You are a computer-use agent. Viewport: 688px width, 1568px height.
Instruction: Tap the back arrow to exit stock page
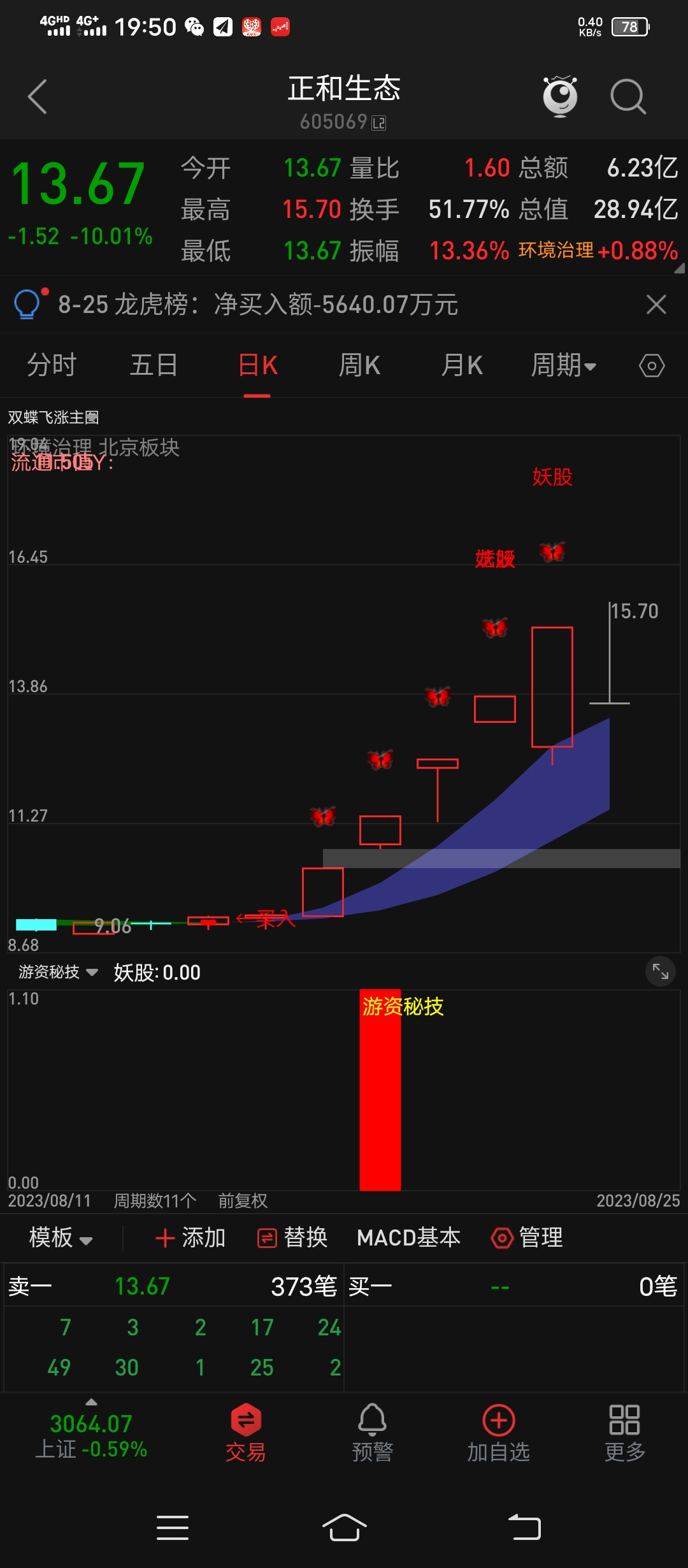(x=36, y=97)
